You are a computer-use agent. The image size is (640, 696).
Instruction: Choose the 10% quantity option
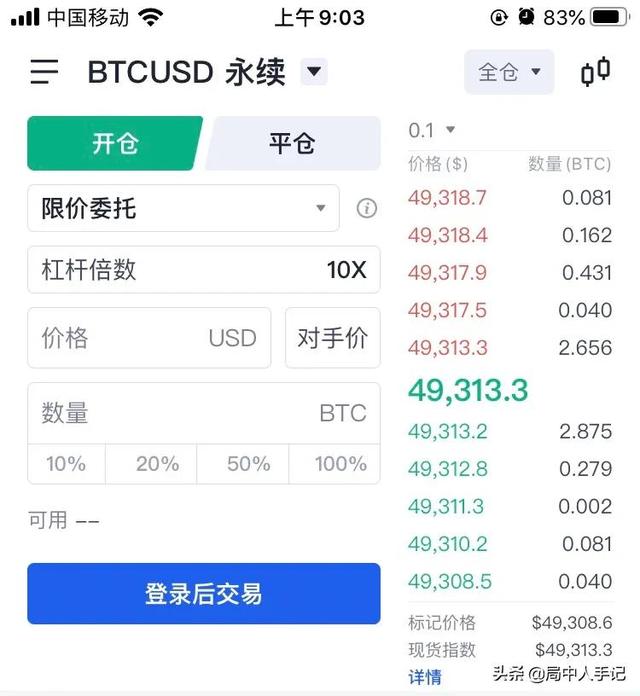click(x=66, y=464)
